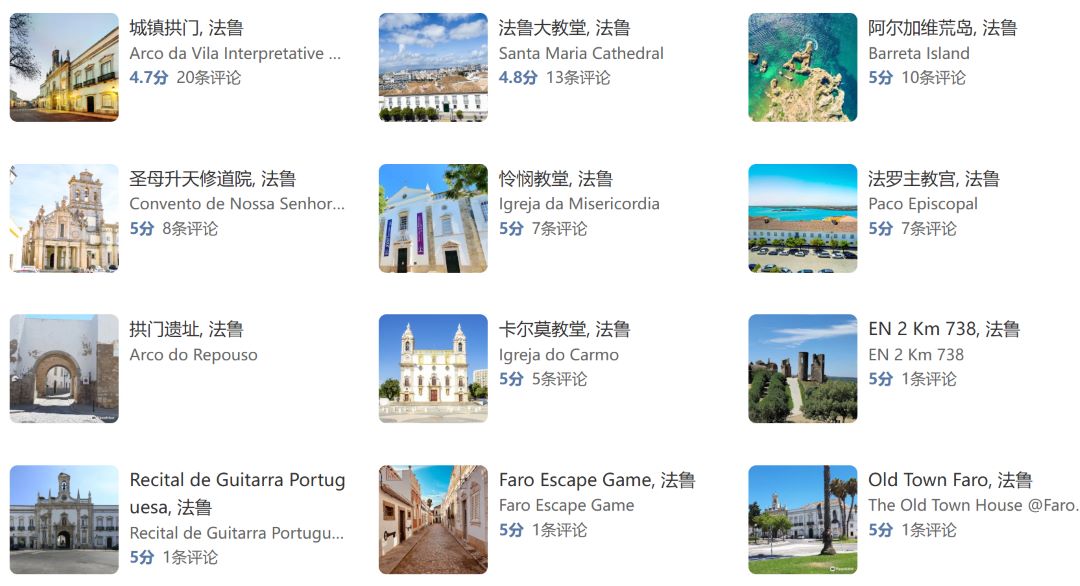View Recital de Guitarra Portuguesa details
Screen dimensions: 1080x586
pyautogui.click(x=237, y=481)
